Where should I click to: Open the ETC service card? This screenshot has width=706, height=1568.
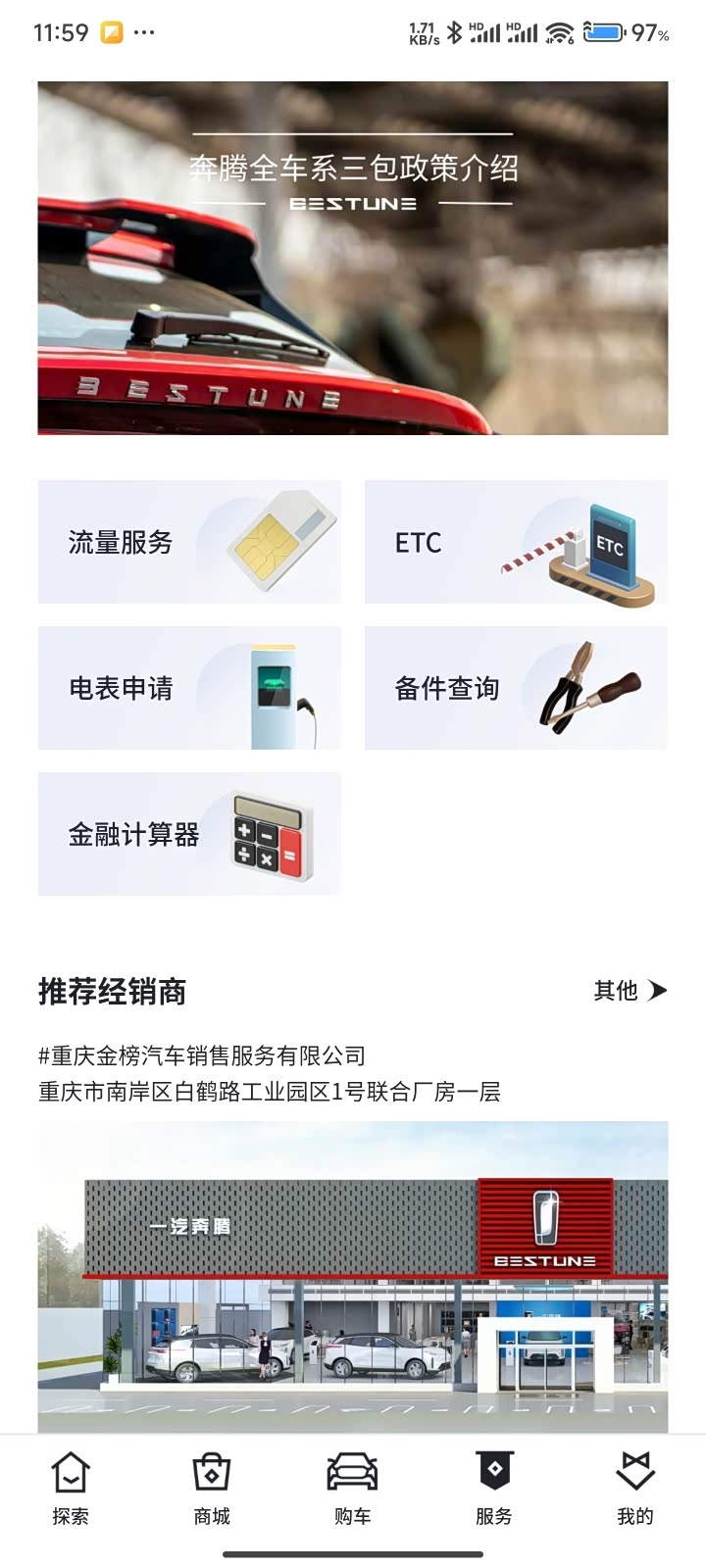(x=516, y=542)
